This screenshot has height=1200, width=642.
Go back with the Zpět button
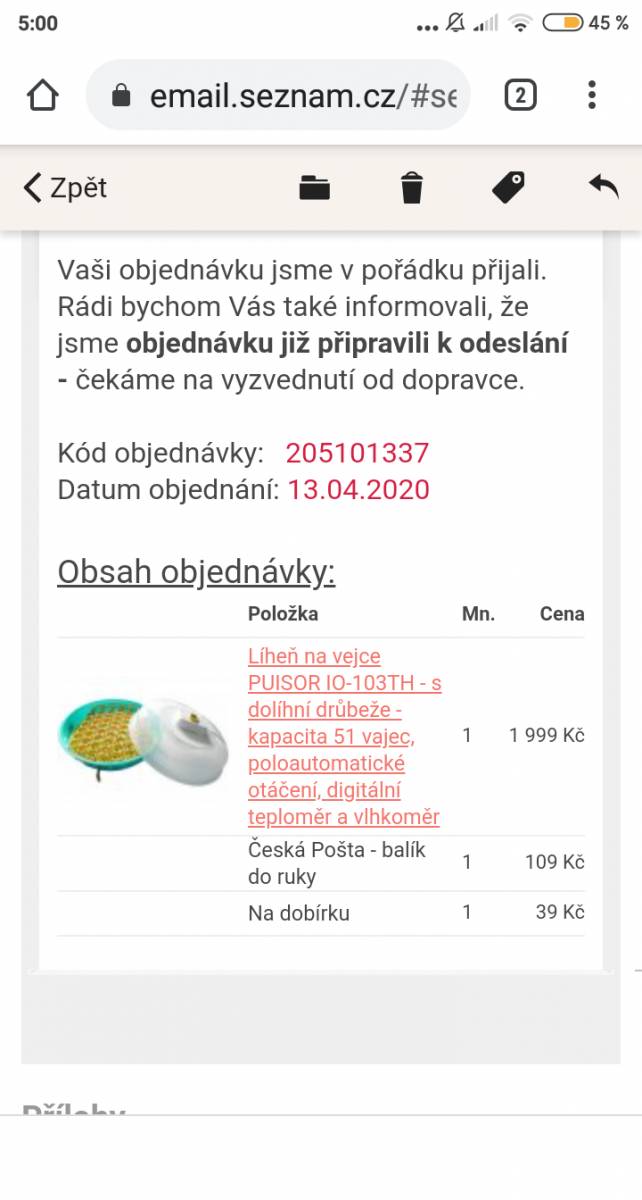point(65,188)
